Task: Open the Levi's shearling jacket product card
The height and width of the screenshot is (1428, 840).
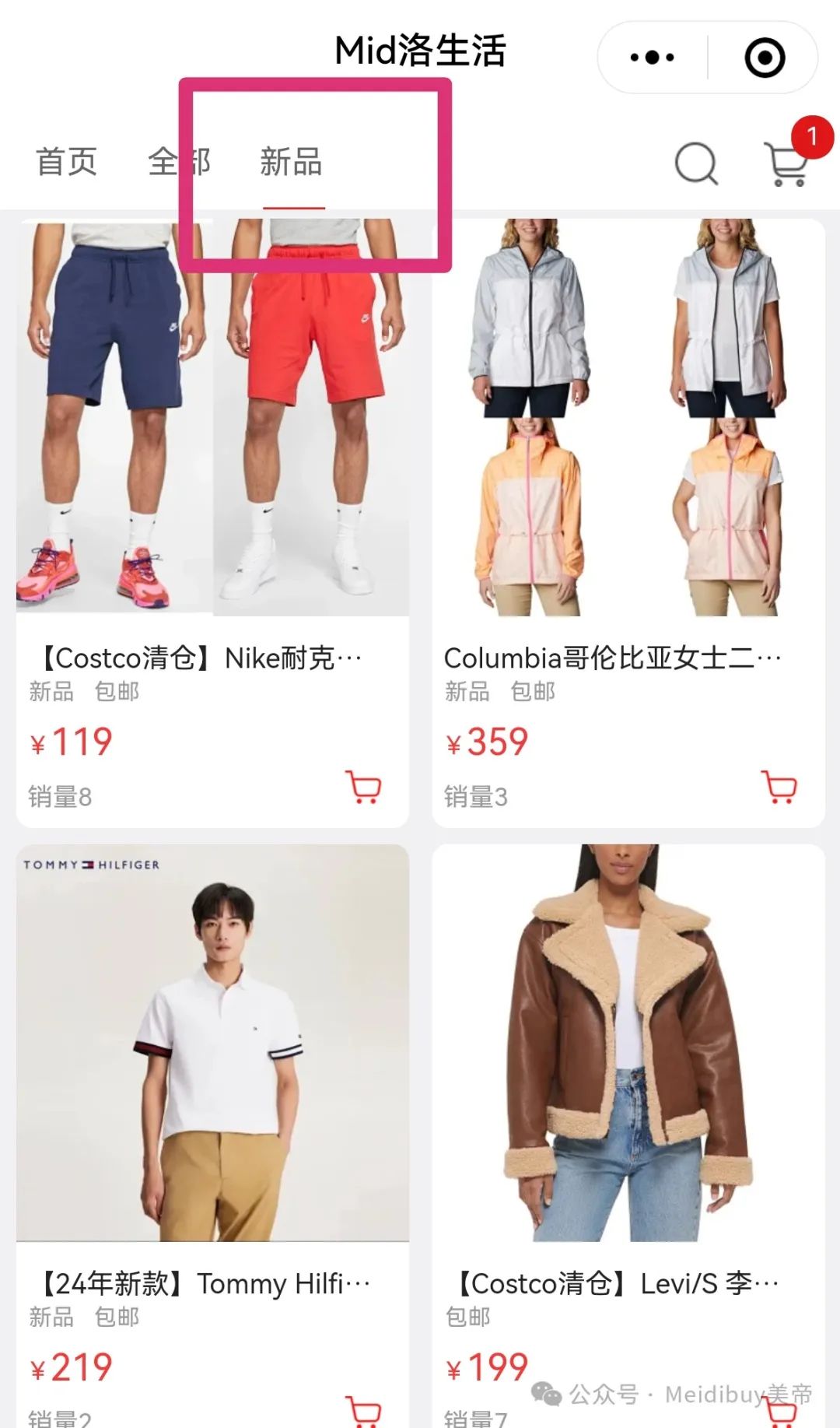Action: (628, 1136)
